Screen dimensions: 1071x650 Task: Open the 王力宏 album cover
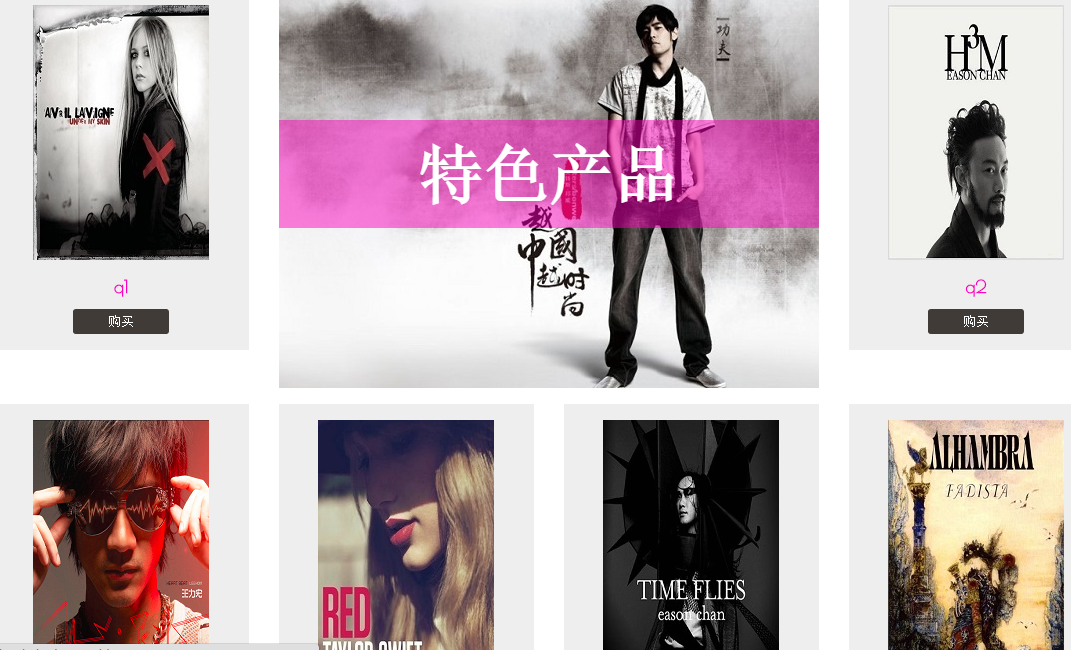point(121,532)
